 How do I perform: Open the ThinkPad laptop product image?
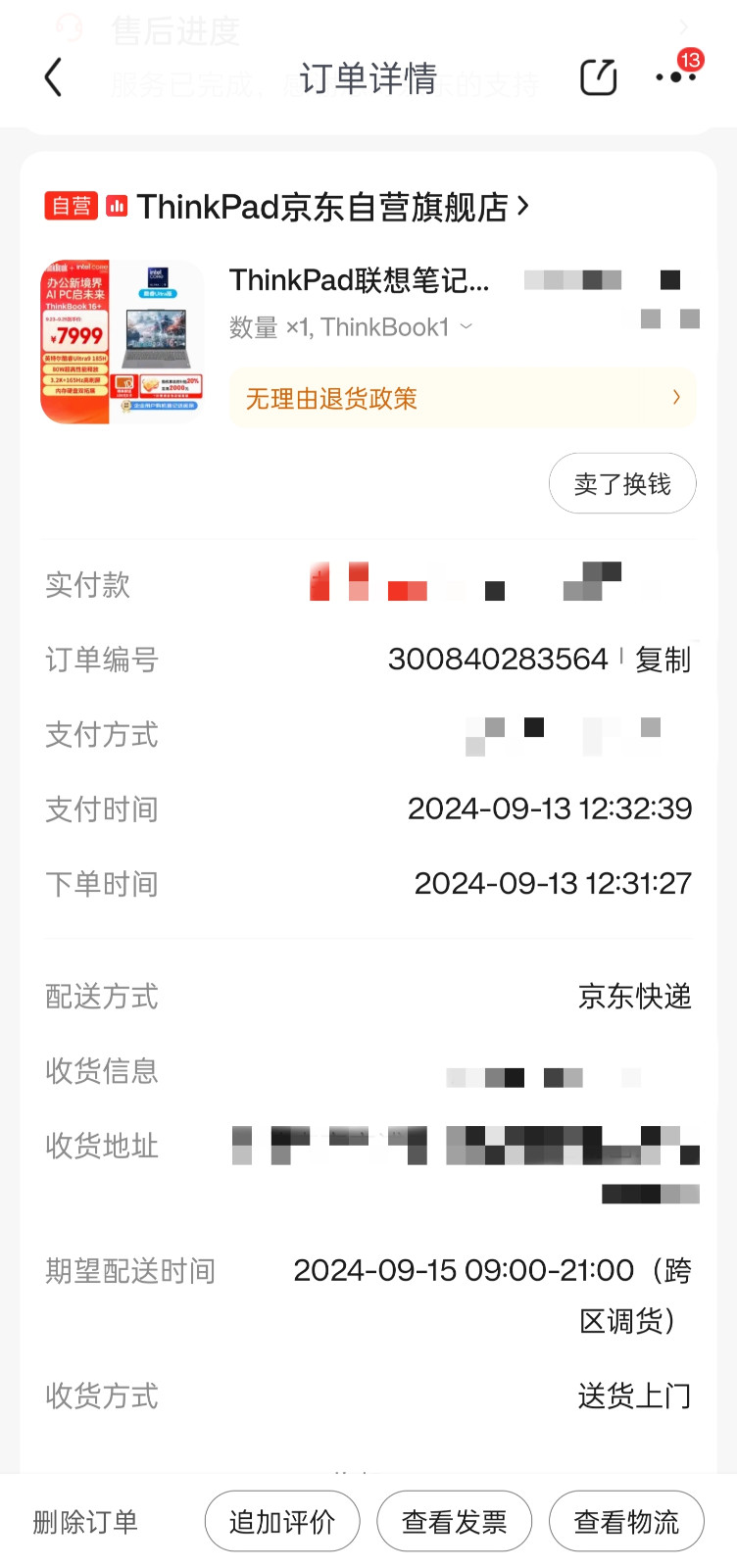[x=123, y=342]
